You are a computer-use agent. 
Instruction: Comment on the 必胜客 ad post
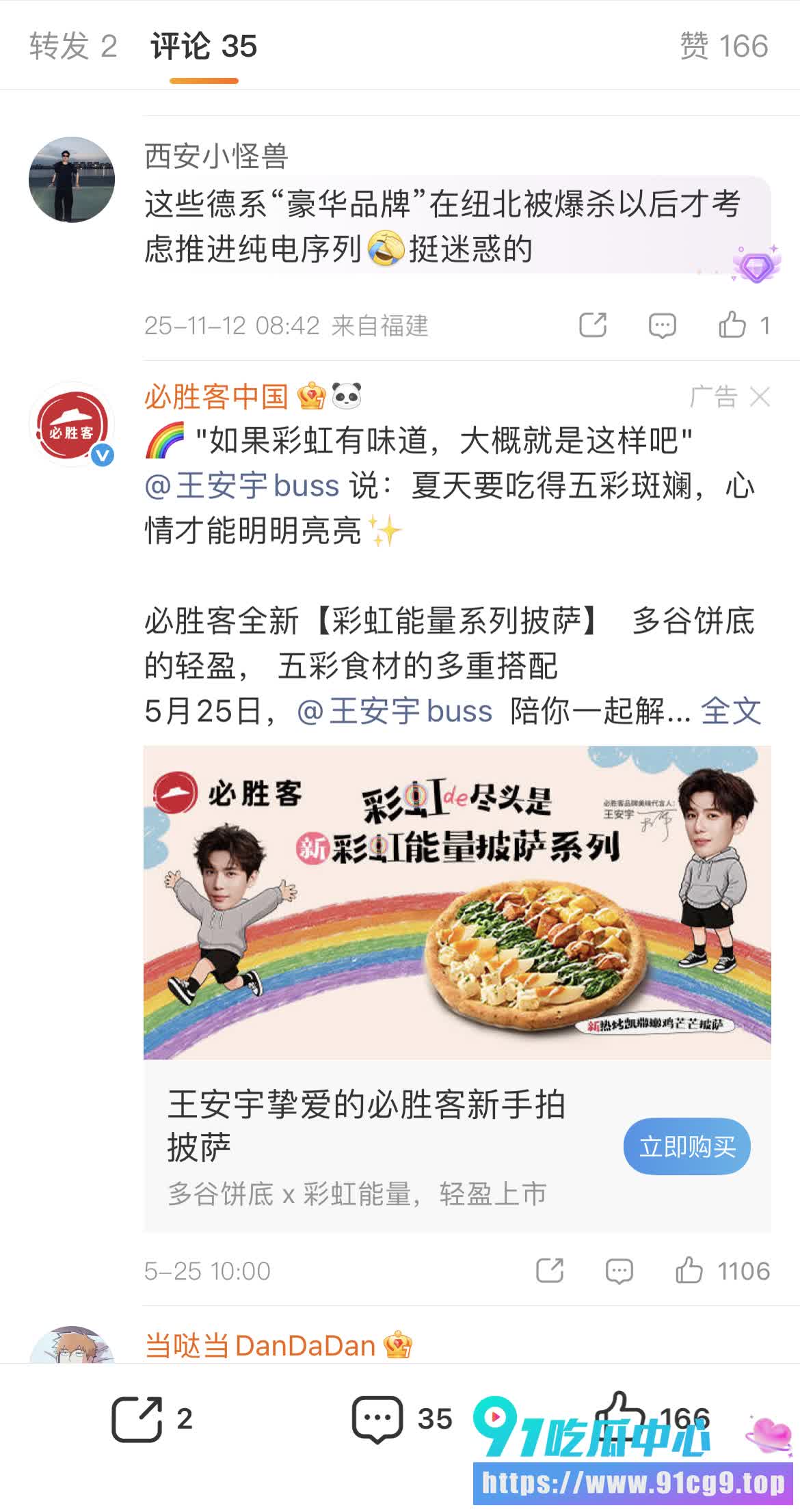click(x=619, y=1271)
